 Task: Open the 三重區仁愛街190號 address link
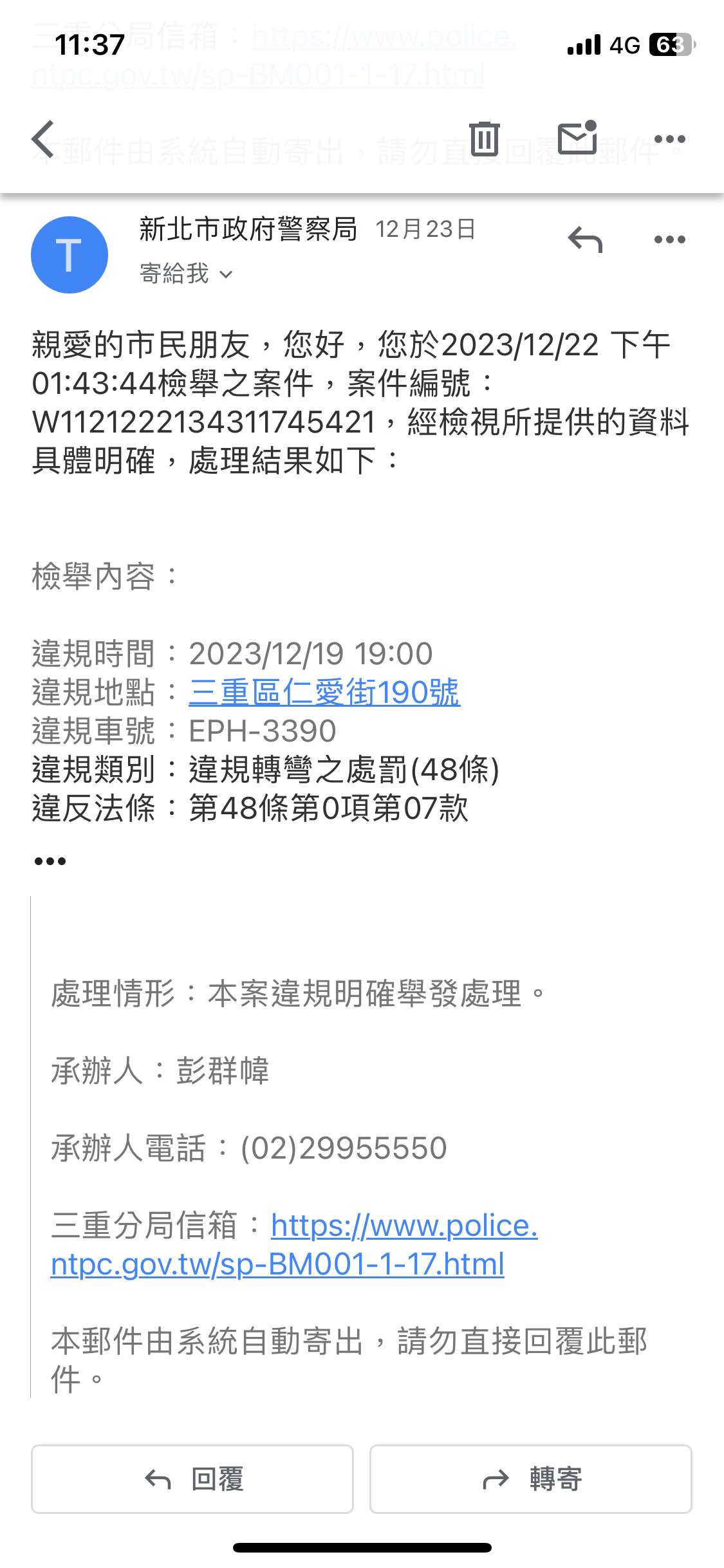(324, 693)
